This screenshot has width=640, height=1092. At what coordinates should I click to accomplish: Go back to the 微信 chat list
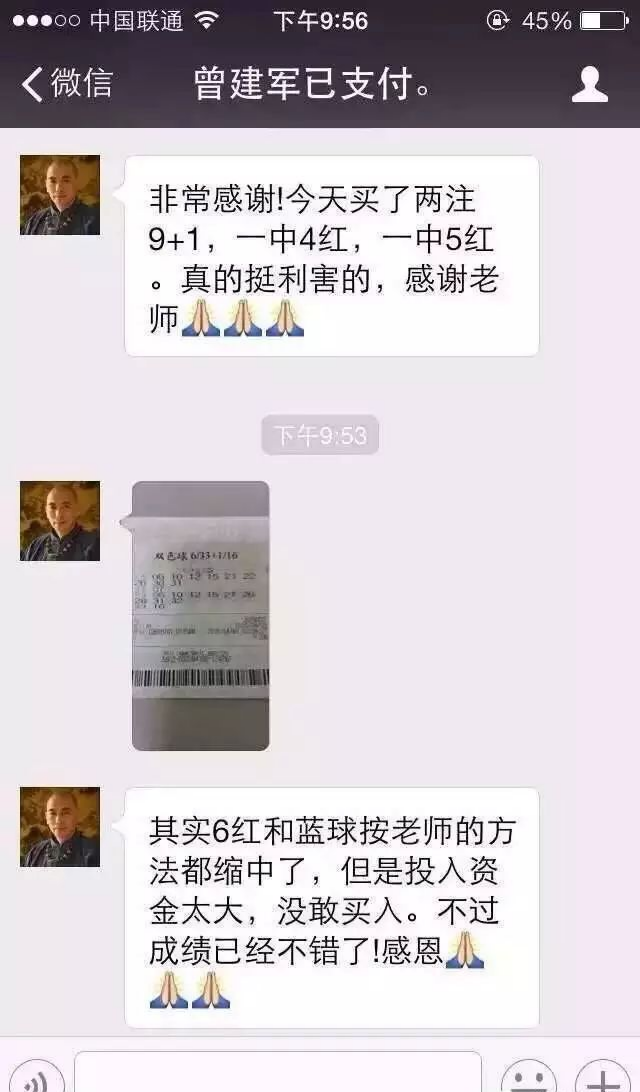66,84
